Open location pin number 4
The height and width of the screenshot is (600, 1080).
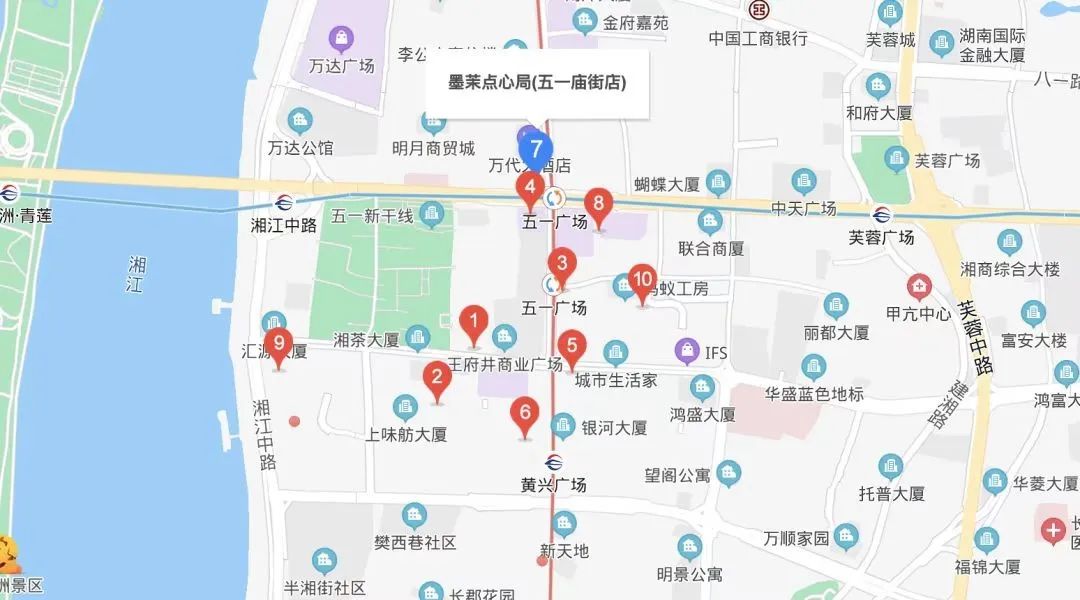530,187
